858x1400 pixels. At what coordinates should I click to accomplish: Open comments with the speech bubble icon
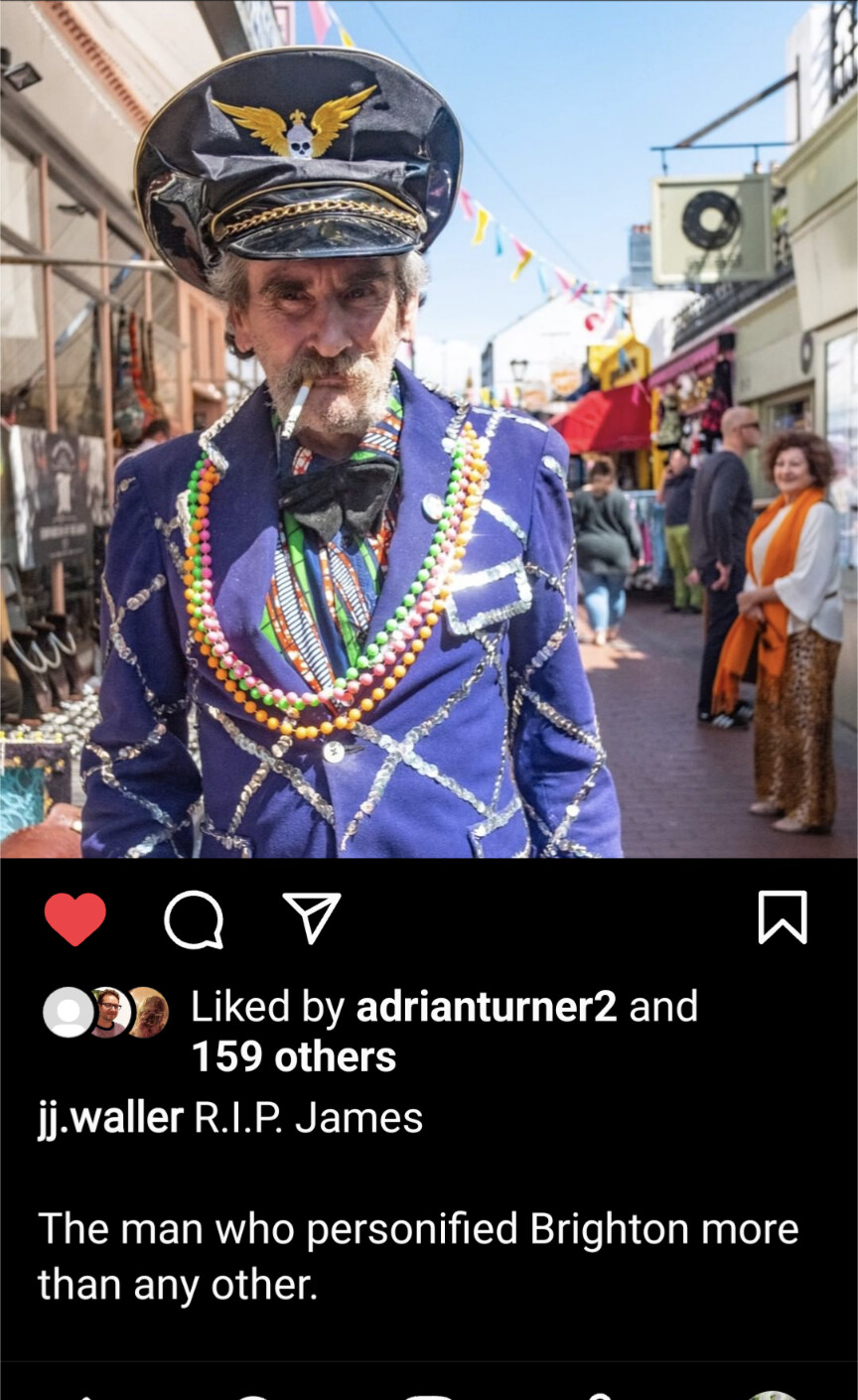pyautogui.click(x=194, y=919)
